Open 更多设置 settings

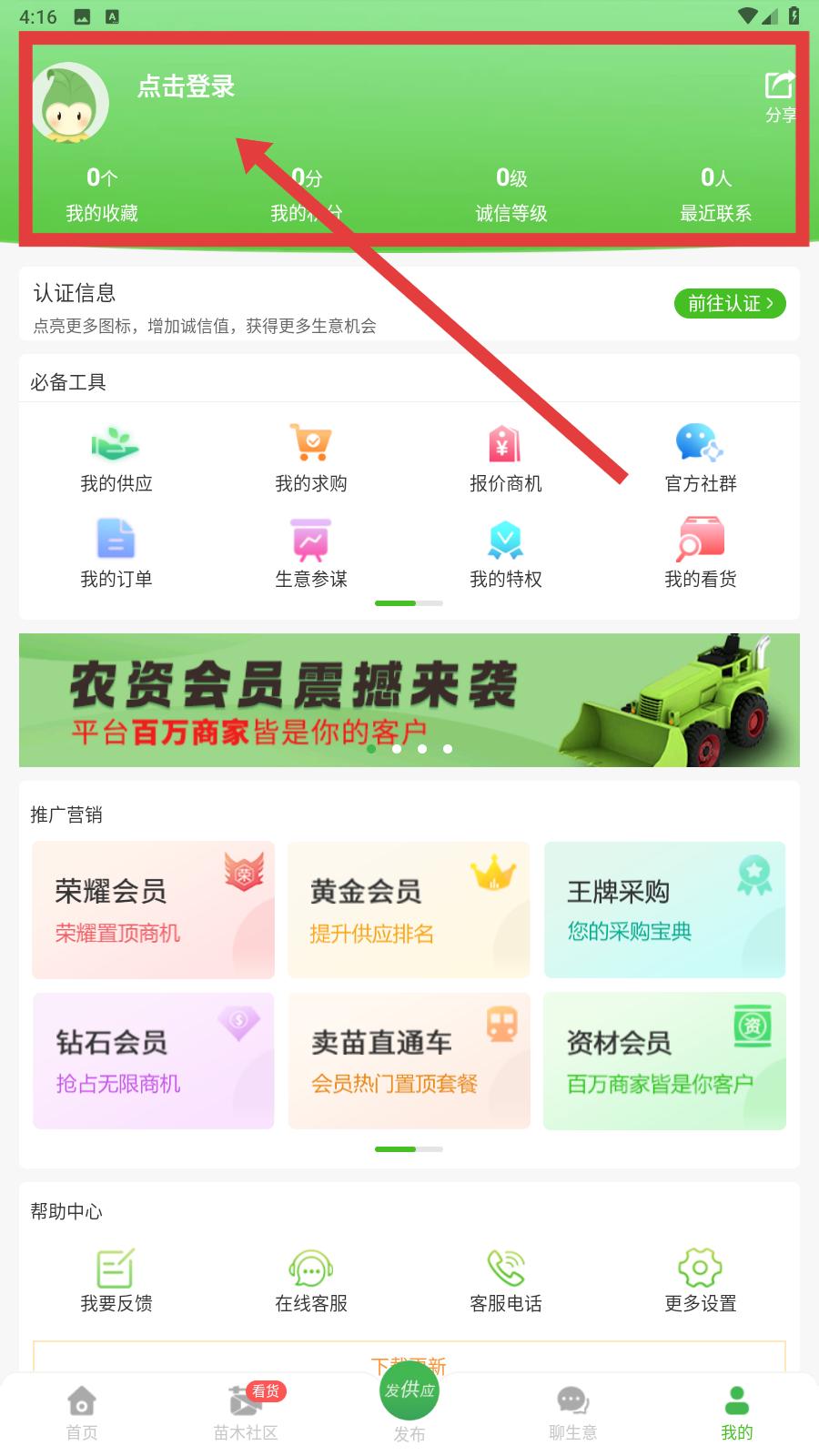tap(700, 1280)
